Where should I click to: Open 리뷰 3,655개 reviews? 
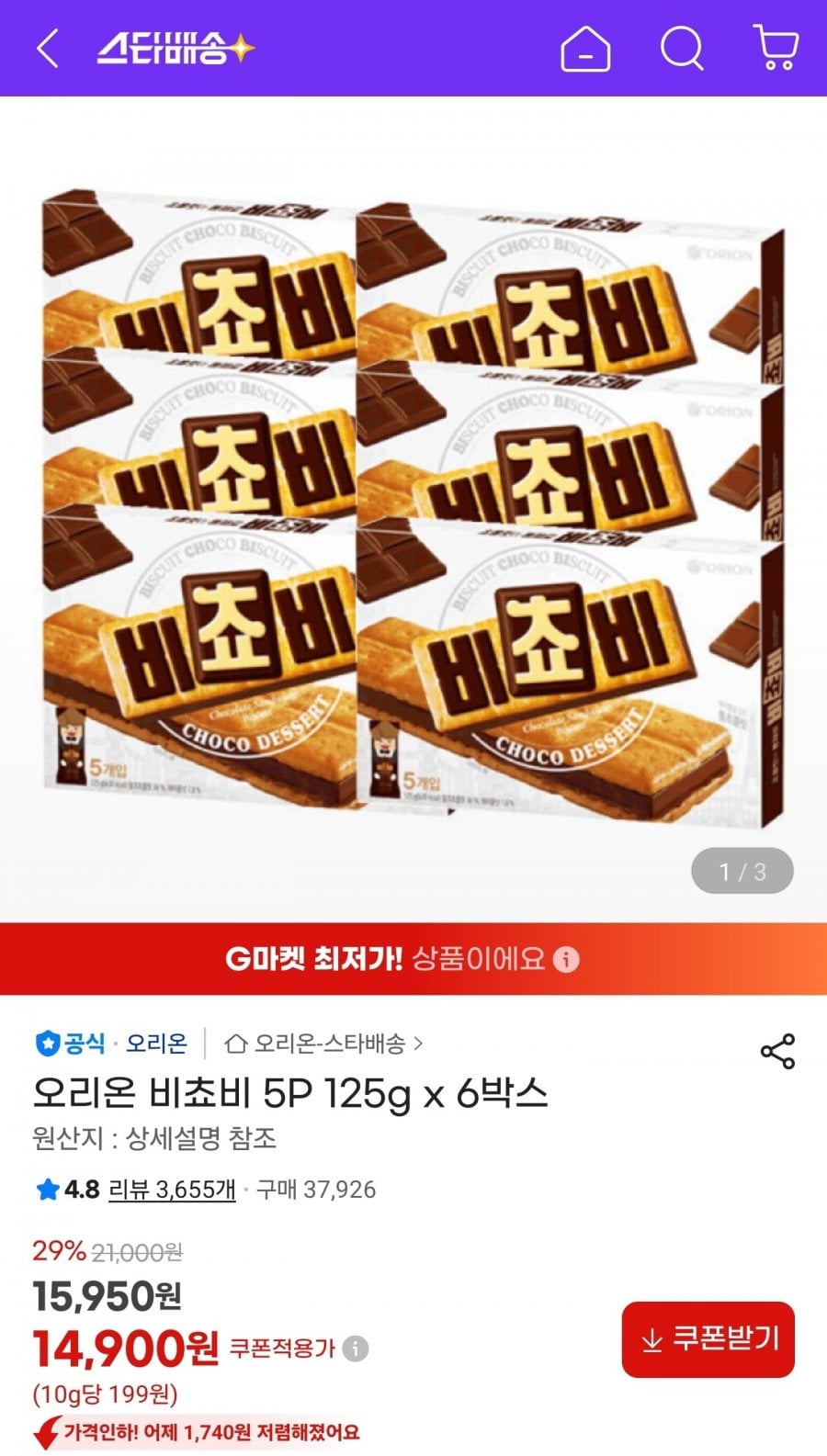pyautogui.click(x=172, y=1190)
